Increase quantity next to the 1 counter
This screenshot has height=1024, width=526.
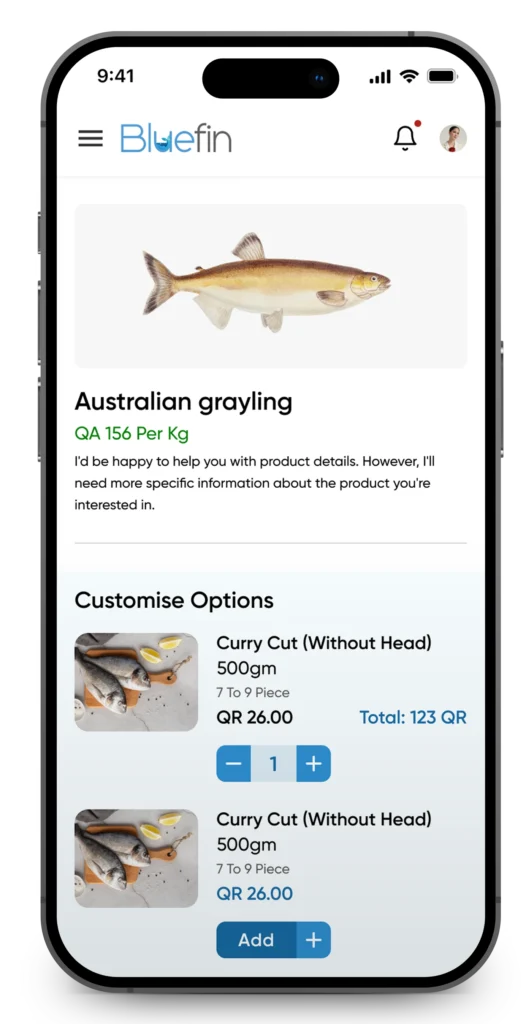click(x=314, y=763)
